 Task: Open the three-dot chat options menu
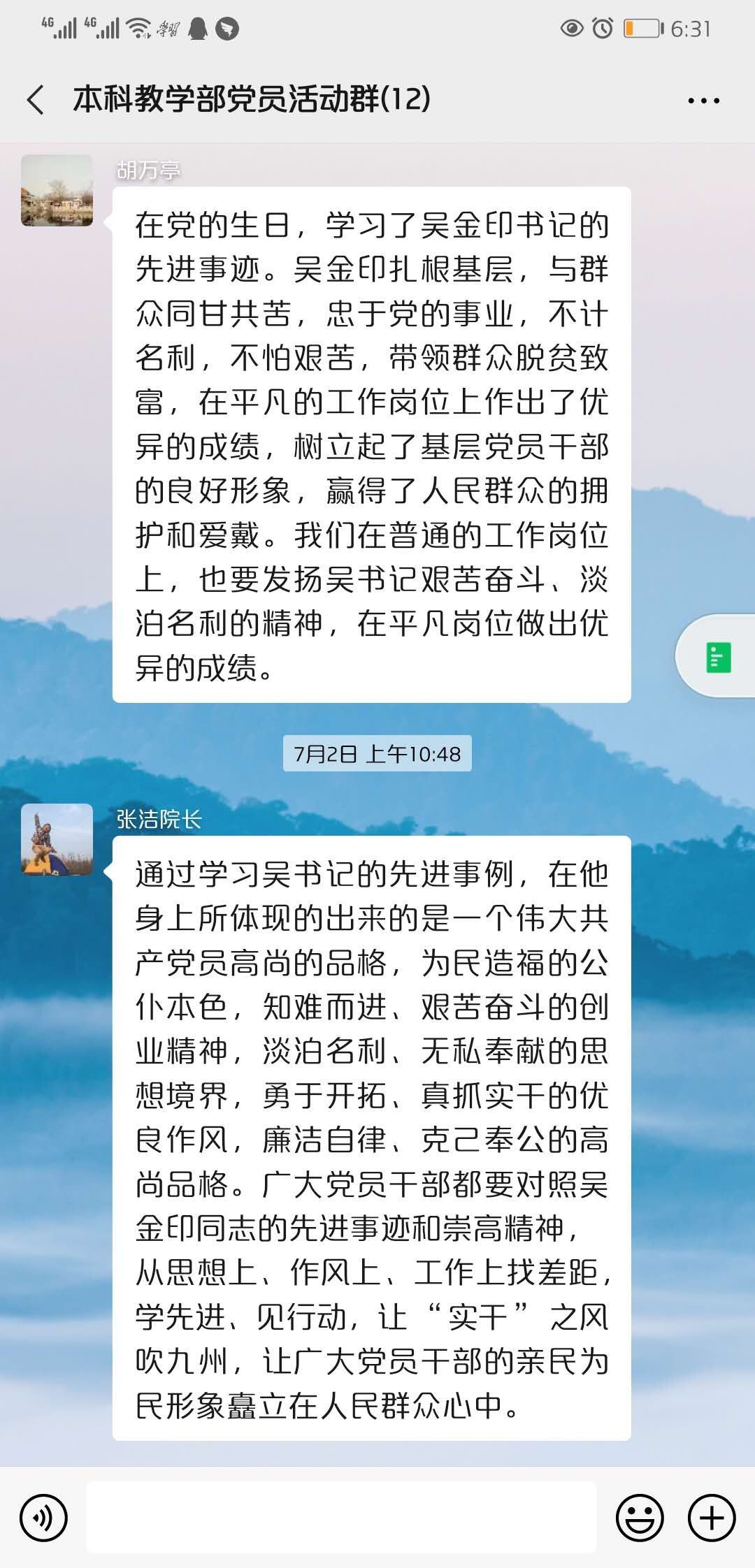click(x=703, y=101)
